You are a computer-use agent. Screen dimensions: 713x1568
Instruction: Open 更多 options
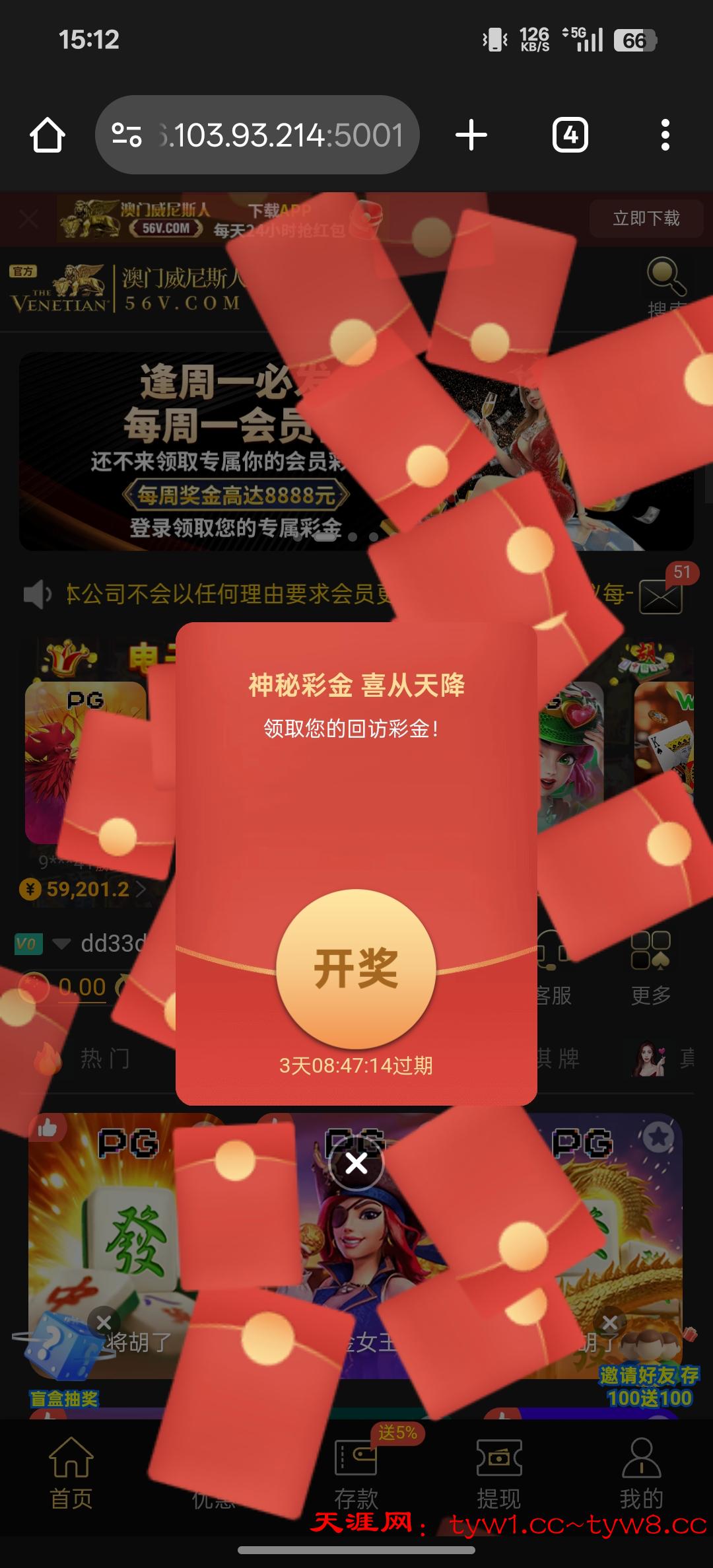coord(651,968)
